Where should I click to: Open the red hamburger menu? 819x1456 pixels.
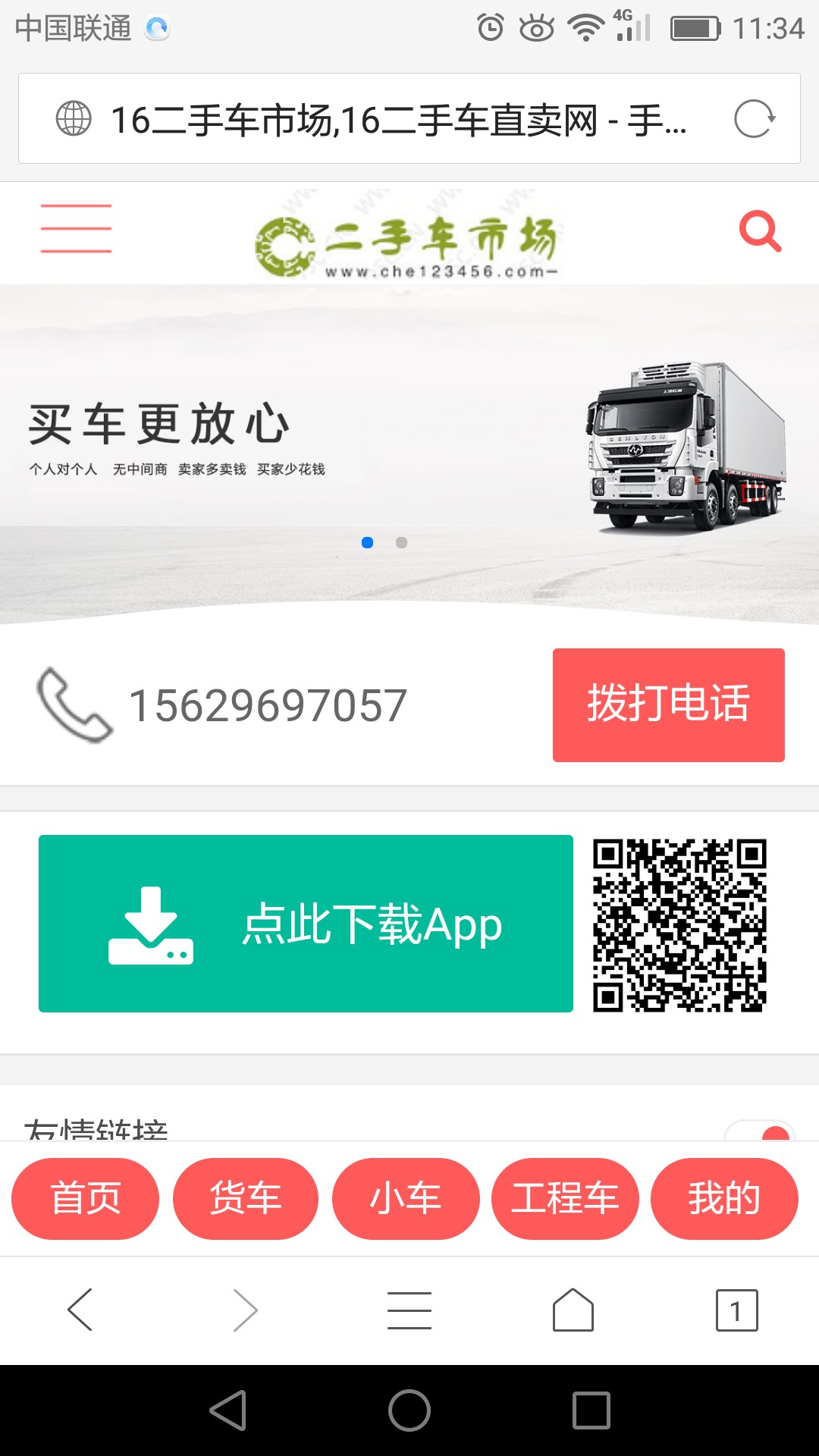pos(76,228)
